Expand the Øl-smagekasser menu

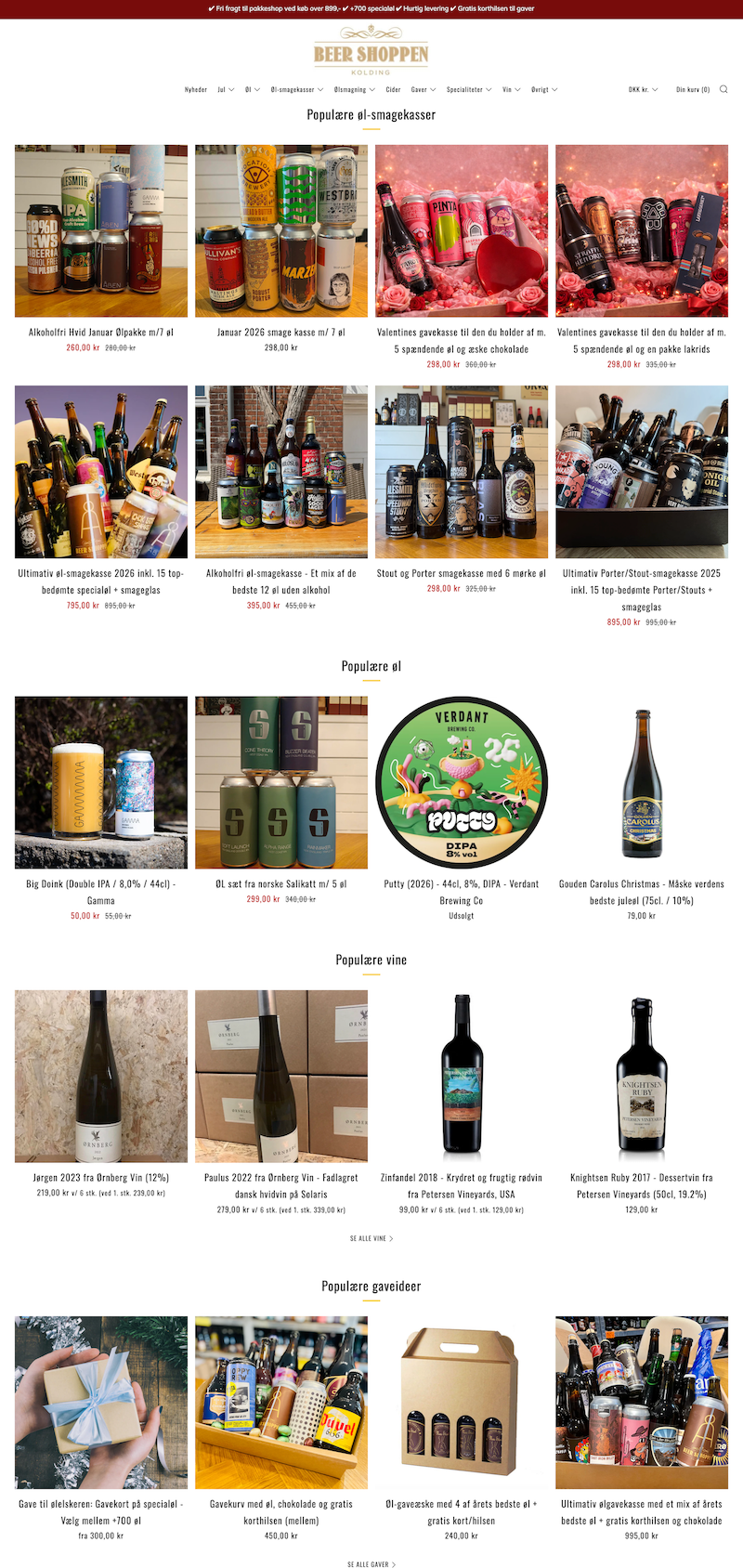pos(296,90)
